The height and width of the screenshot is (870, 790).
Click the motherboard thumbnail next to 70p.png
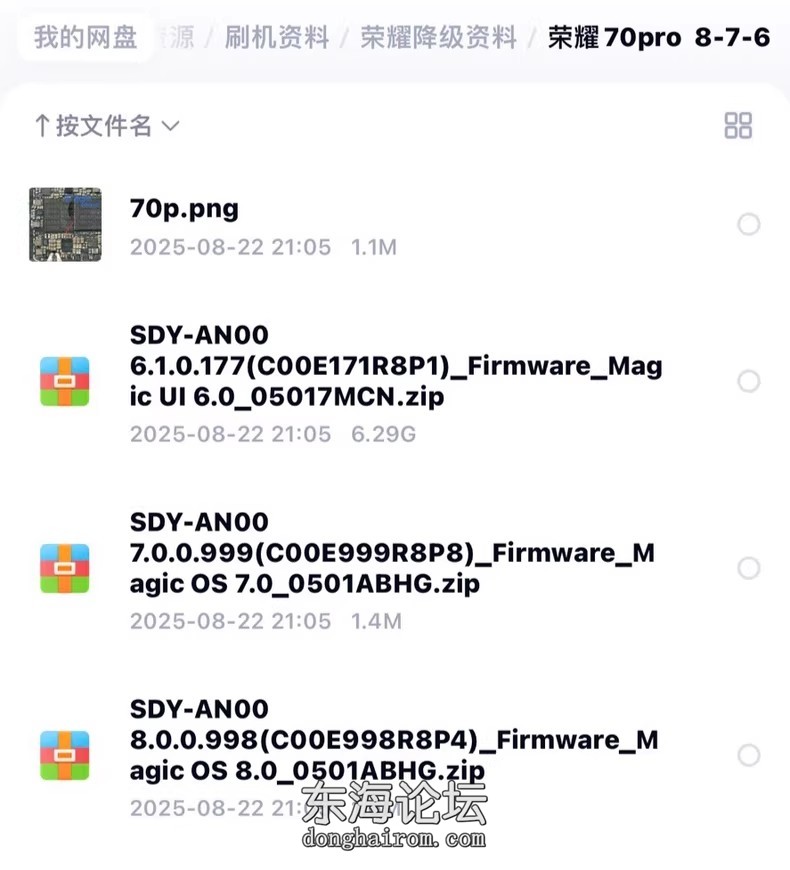coord(64,222)
